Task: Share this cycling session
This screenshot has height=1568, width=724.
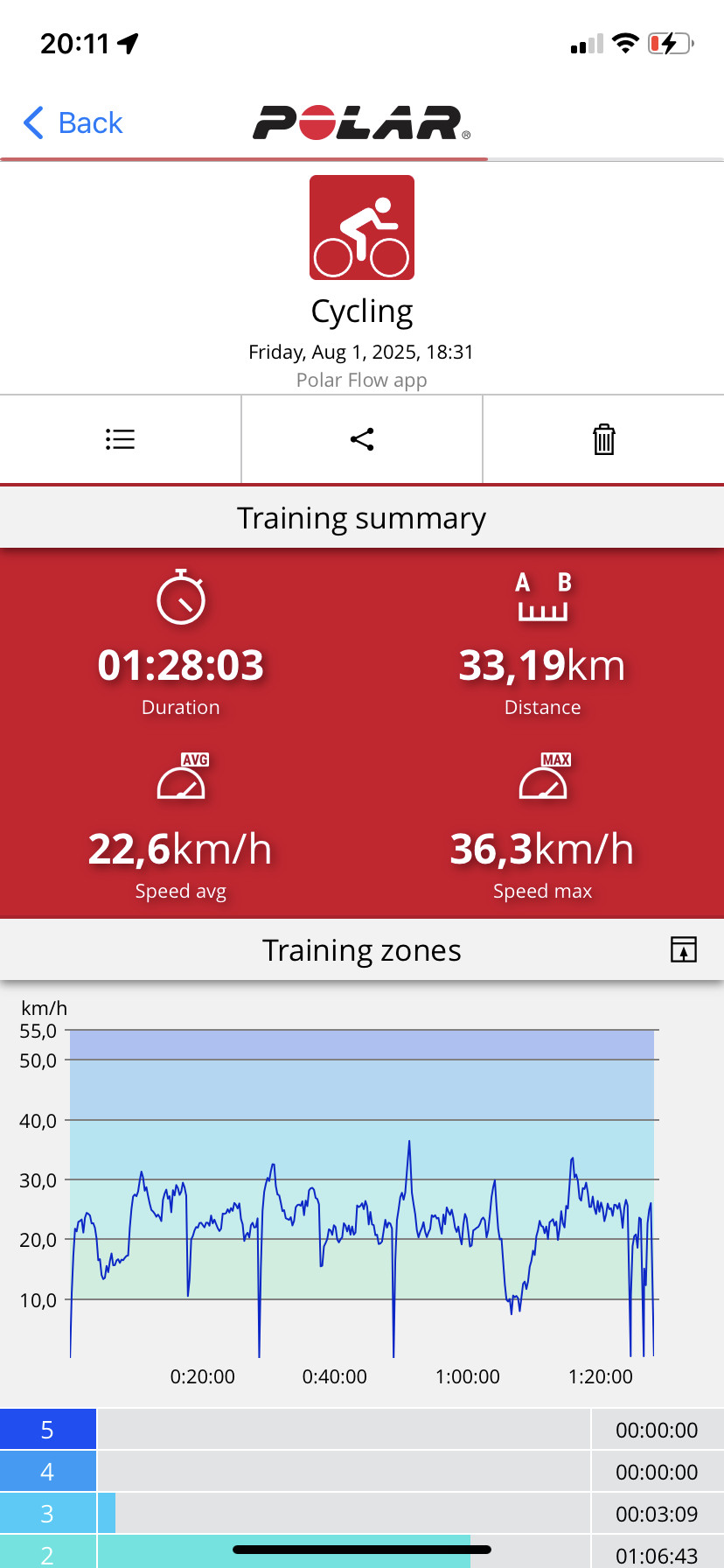Action: (362, 439)
